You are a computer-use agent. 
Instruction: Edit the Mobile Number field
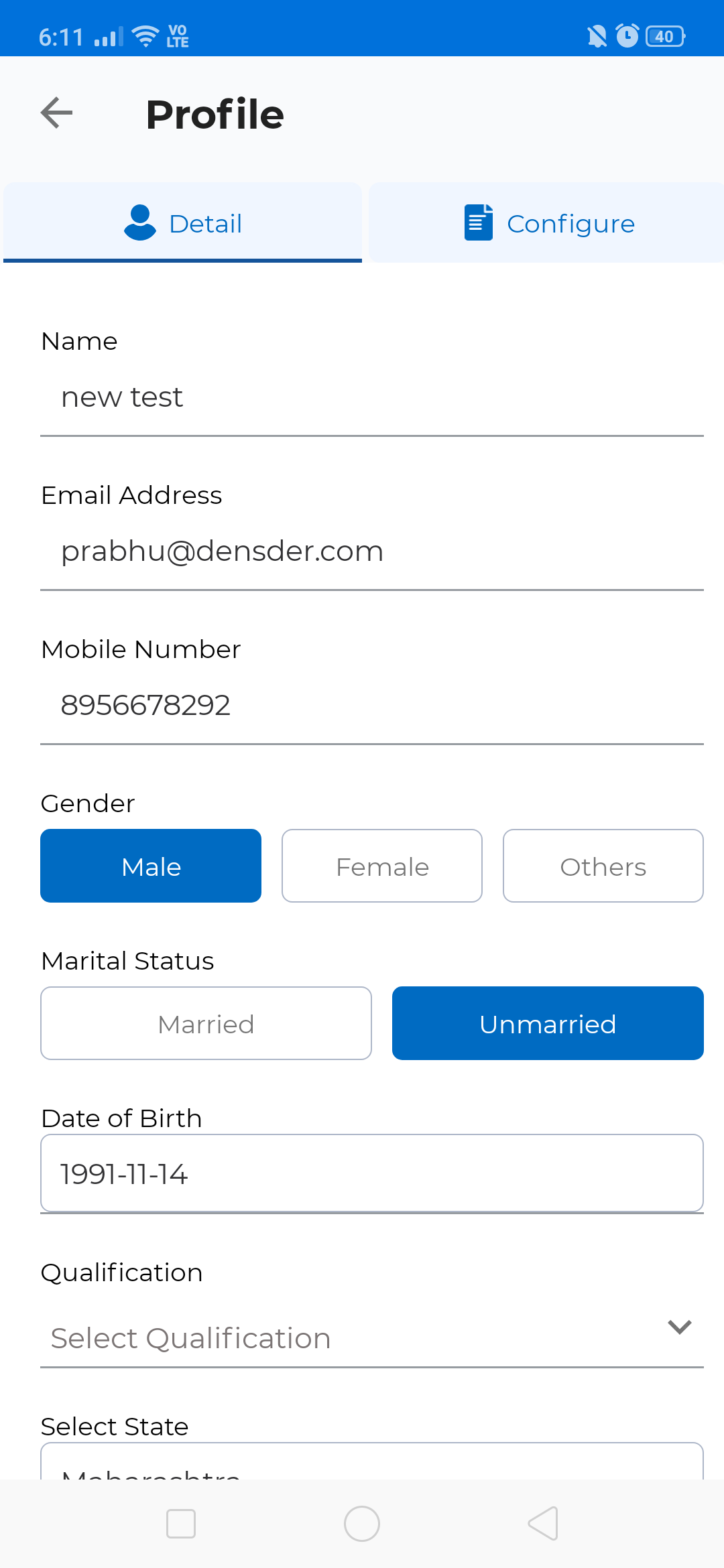point(372,706)
